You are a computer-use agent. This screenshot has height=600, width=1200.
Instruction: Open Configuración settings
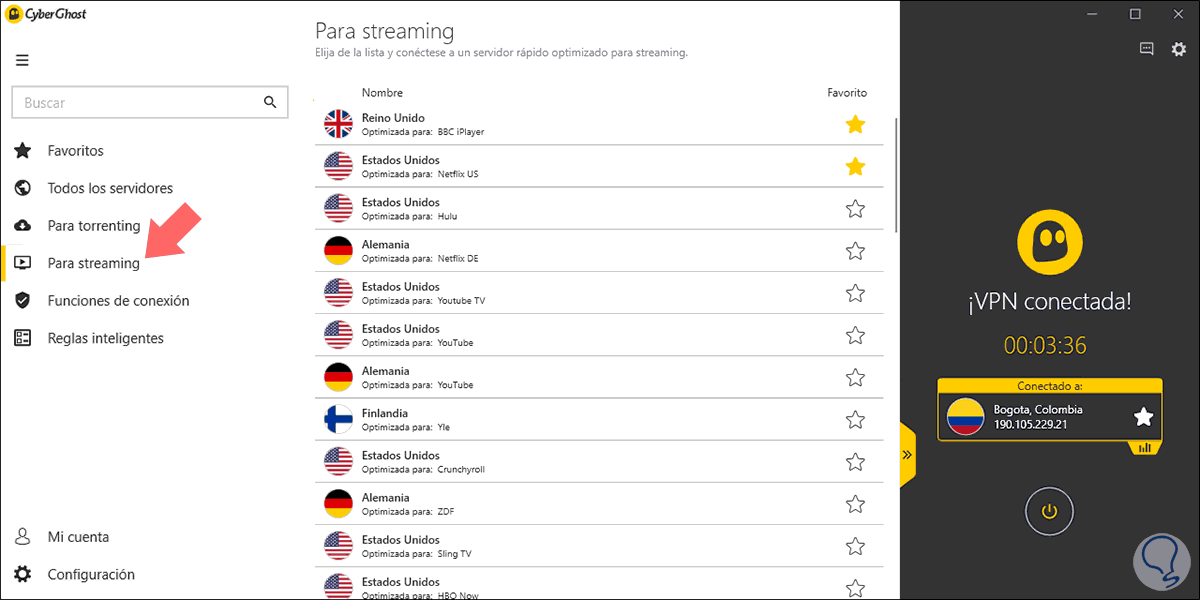click(90, 575)
